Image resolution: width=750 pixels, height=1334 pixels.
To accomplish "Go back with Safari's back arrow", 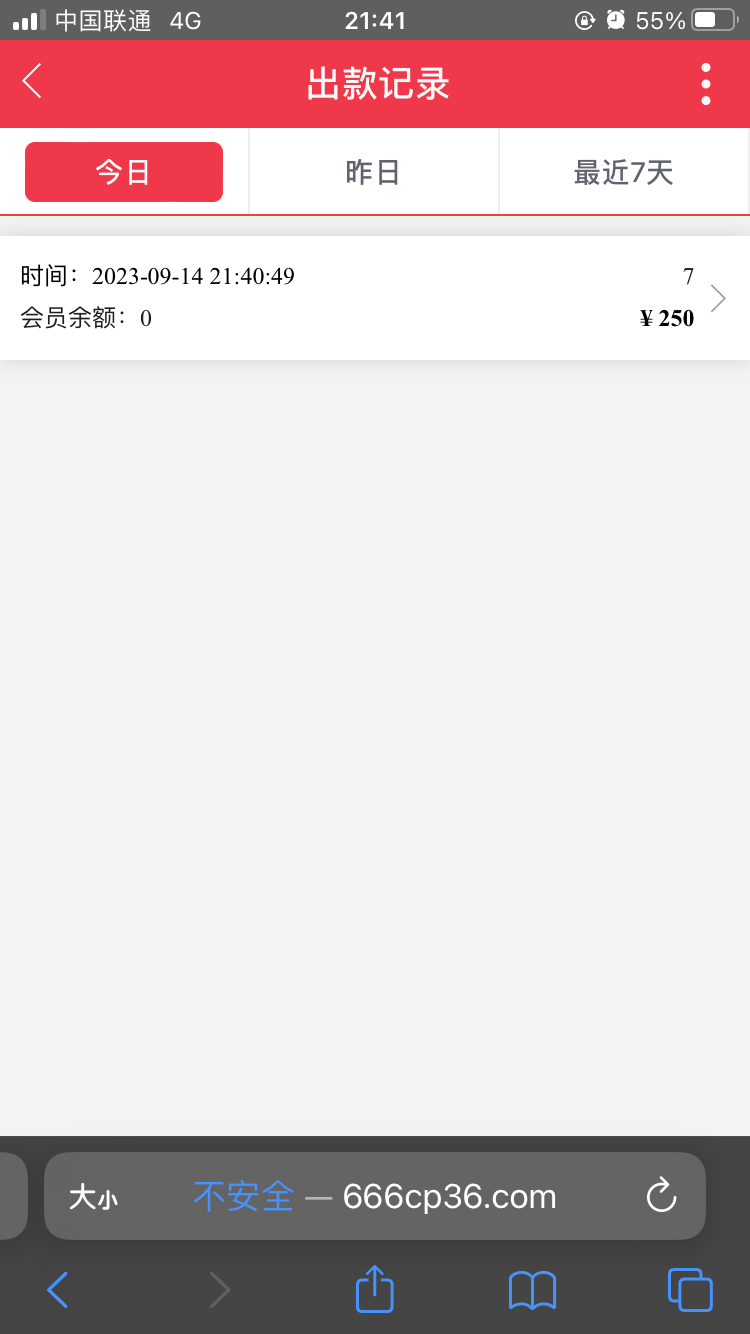I will pos(58,1290).
